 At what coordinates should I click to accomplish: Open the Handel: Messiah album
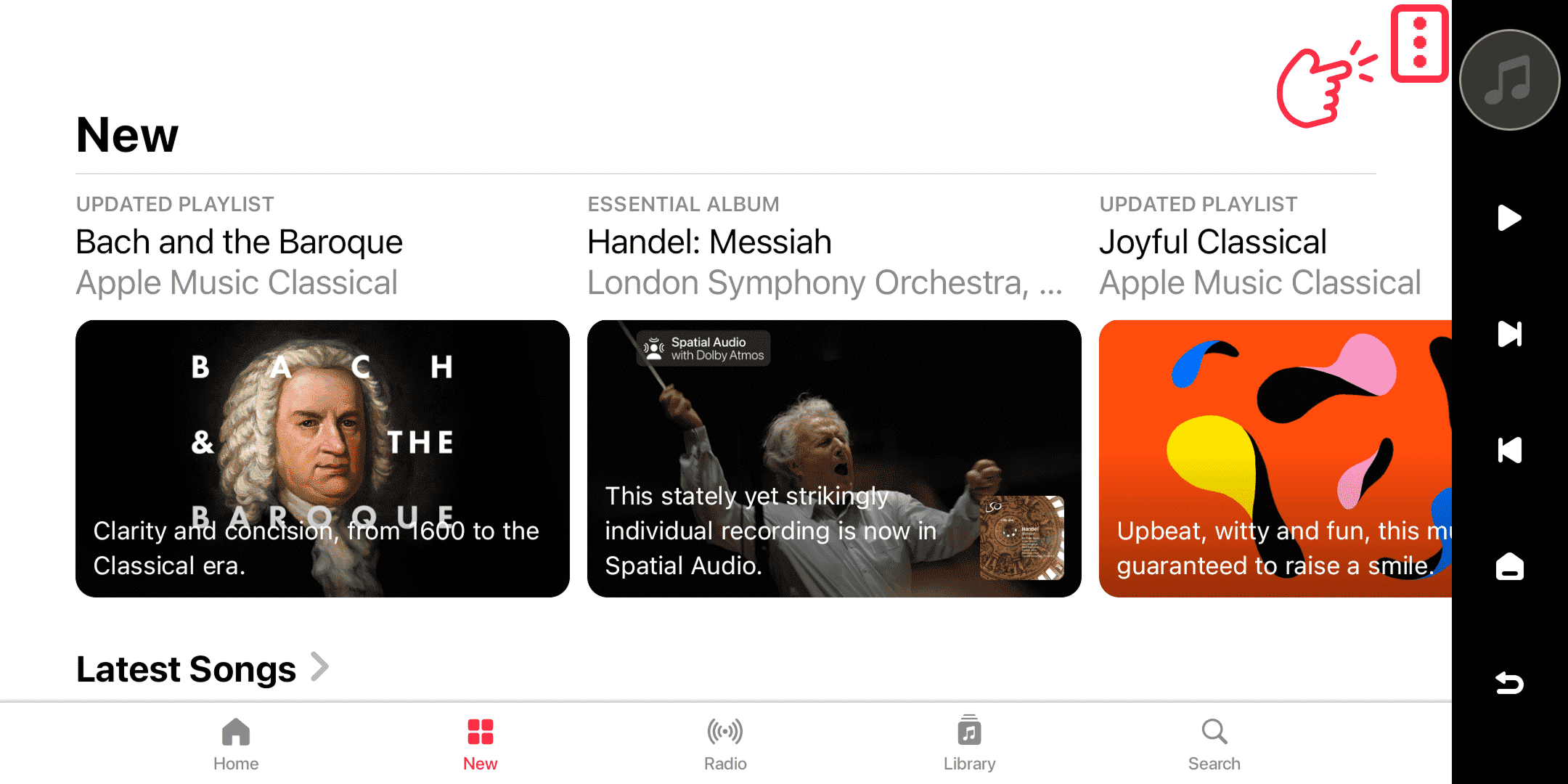[x=833, y=458]
